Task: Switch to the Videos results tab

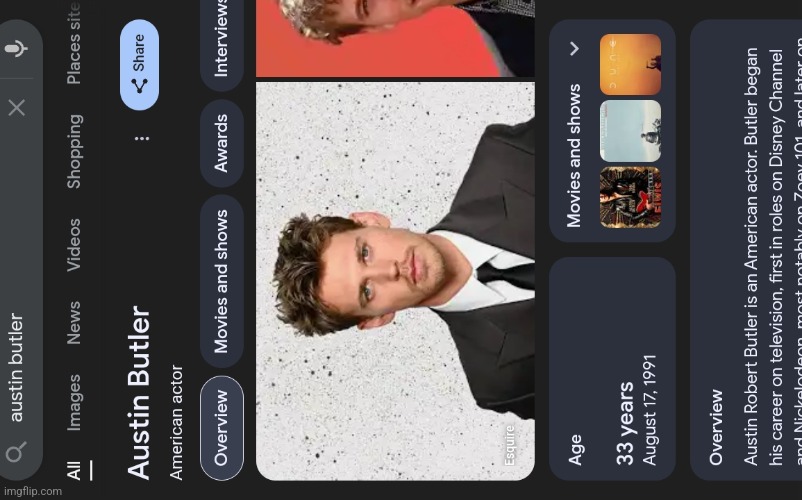Action: [x=74, y=245]
